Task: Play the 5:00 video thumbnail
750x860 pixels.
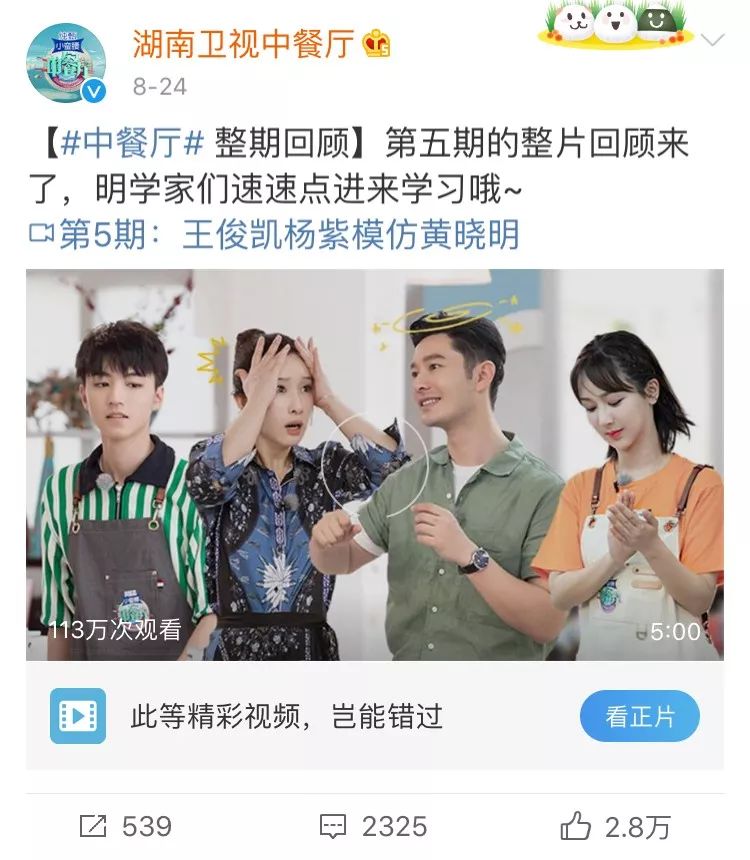Action: click(x=374, y=464)
